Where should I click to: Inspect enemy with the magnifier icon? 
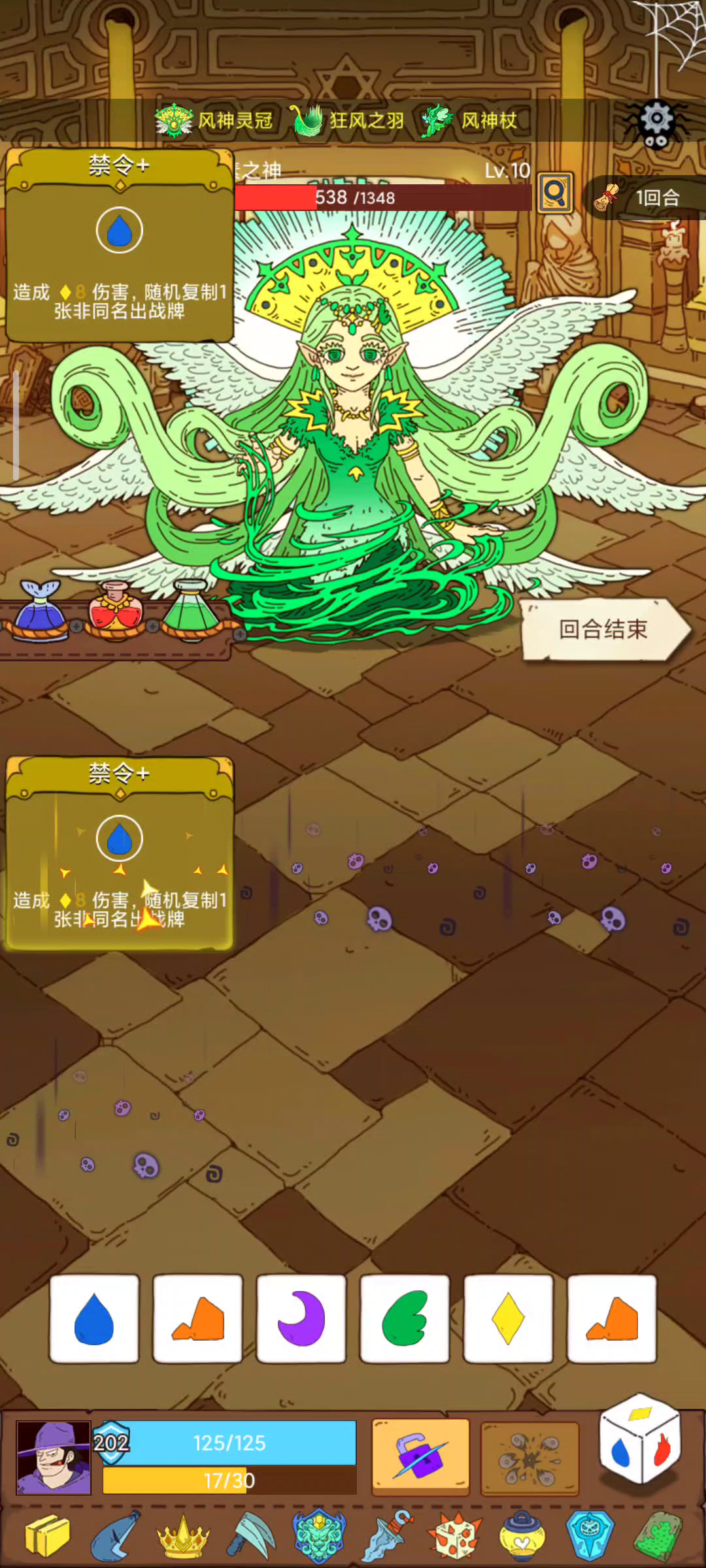pyautogui.click(x=555, y=193)
